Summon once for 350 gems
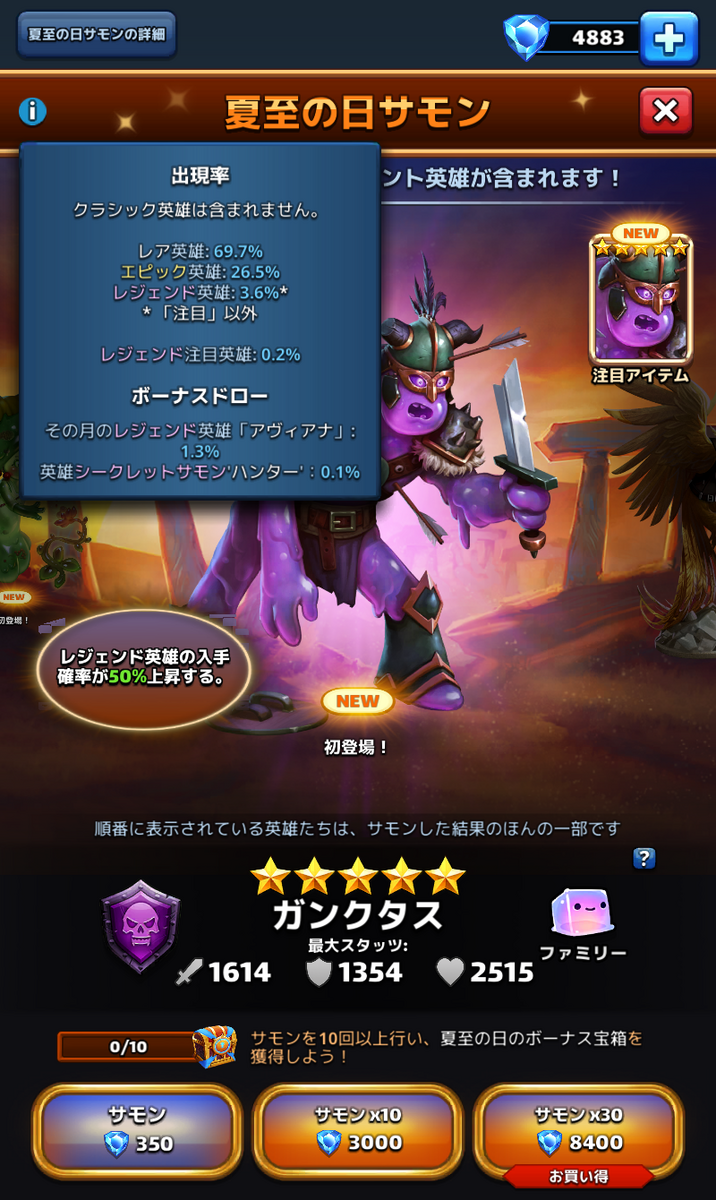 [138, 1130]
